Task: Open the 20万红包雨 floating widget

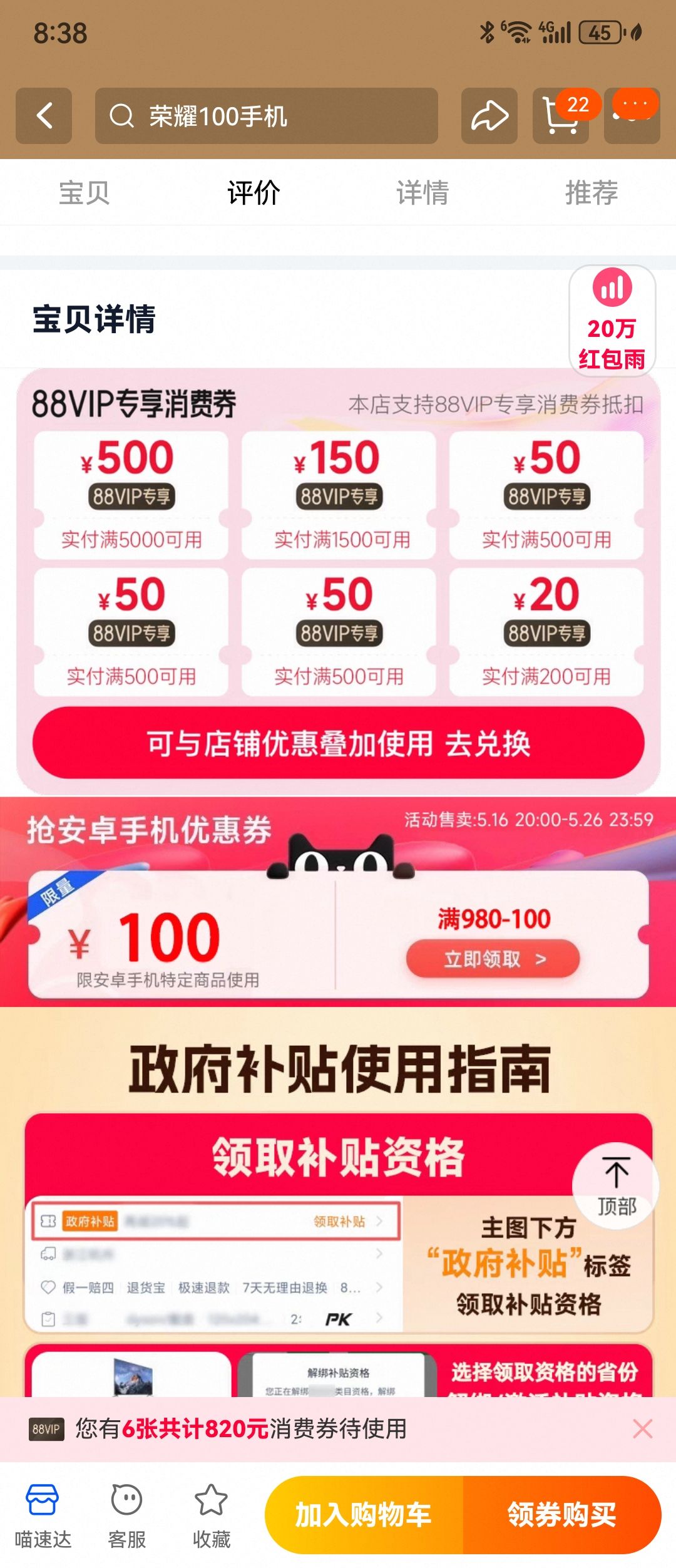Action: [612, 321]
